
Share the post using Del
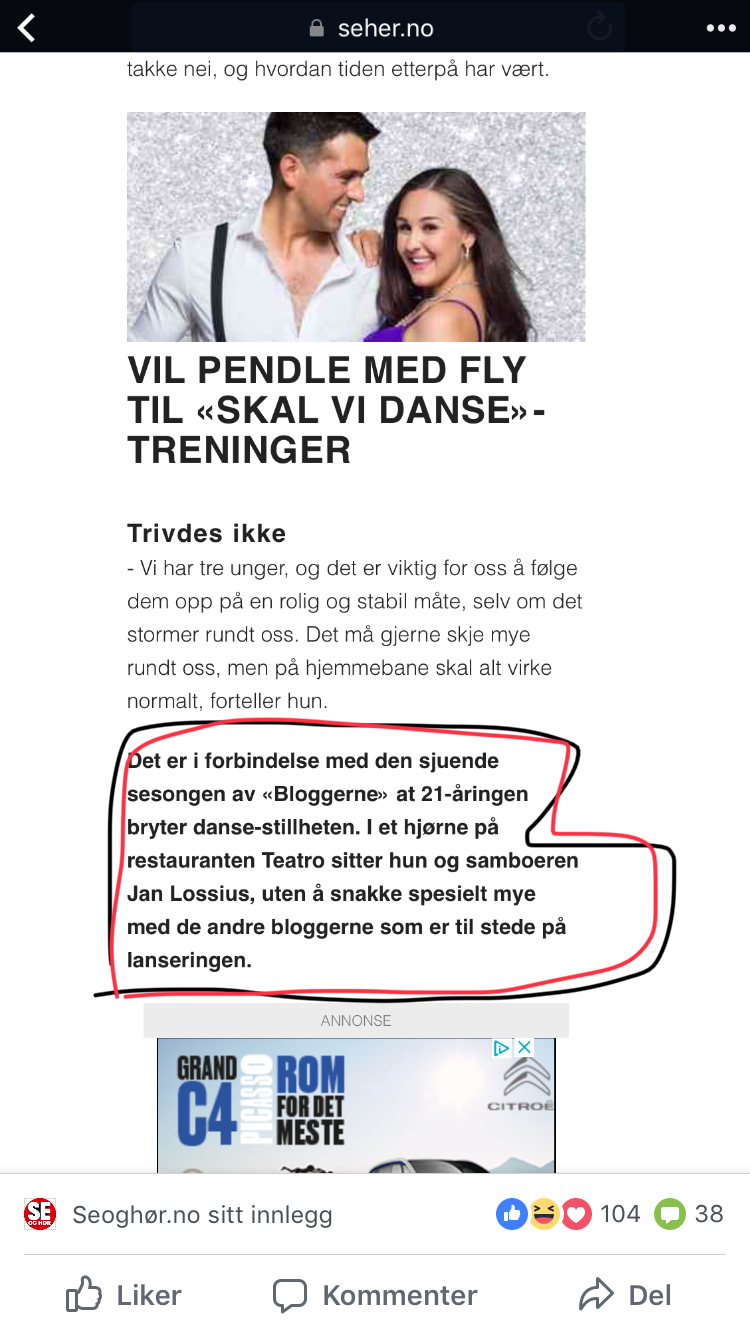pos(625,1295)
